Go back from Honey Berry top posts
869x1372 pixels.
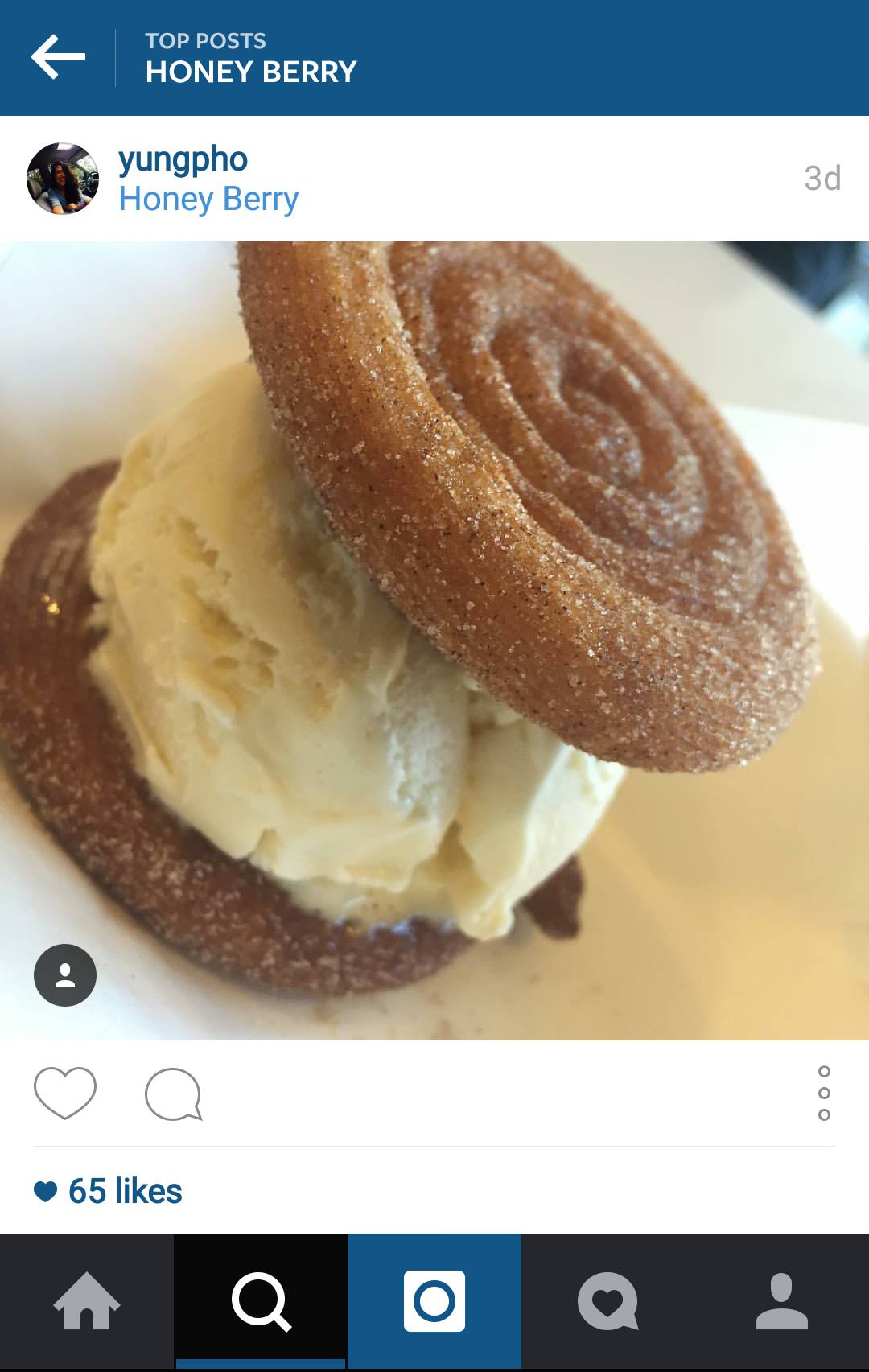58,57
